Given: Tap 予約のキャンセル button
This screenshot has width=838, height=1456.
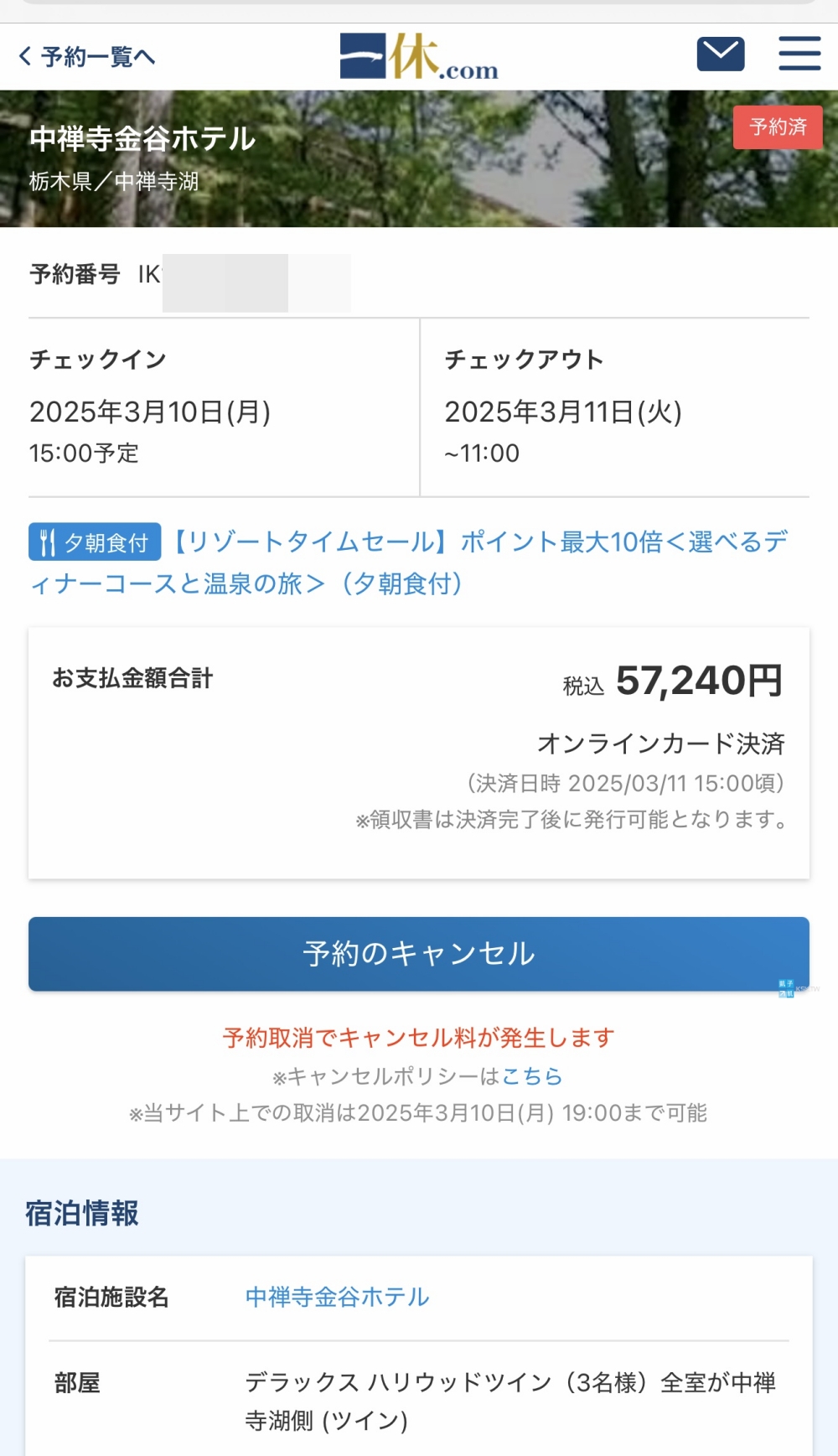Looking at the screenshot, I should (418, 954).
